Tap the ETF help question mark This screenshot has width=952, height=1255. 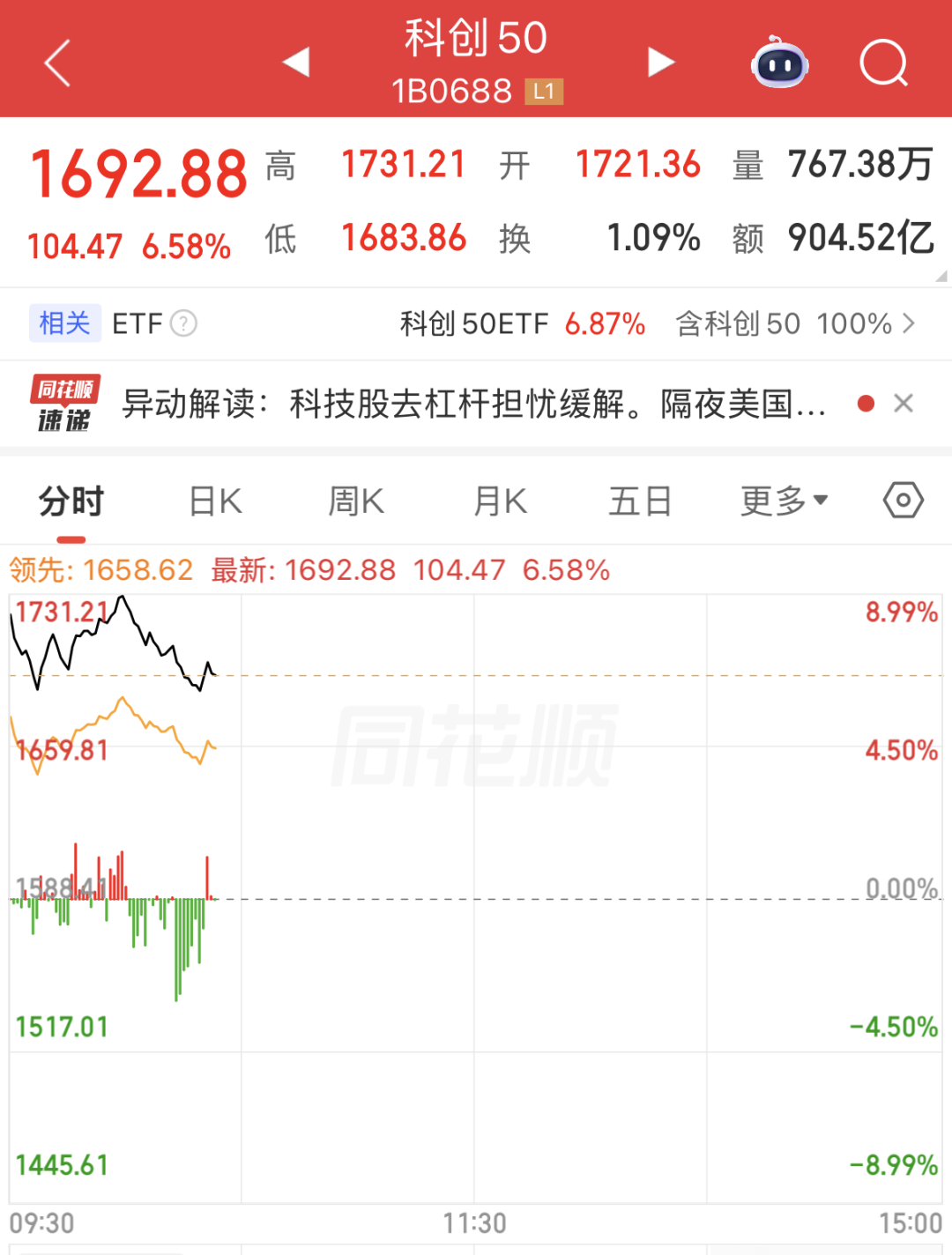183,323
